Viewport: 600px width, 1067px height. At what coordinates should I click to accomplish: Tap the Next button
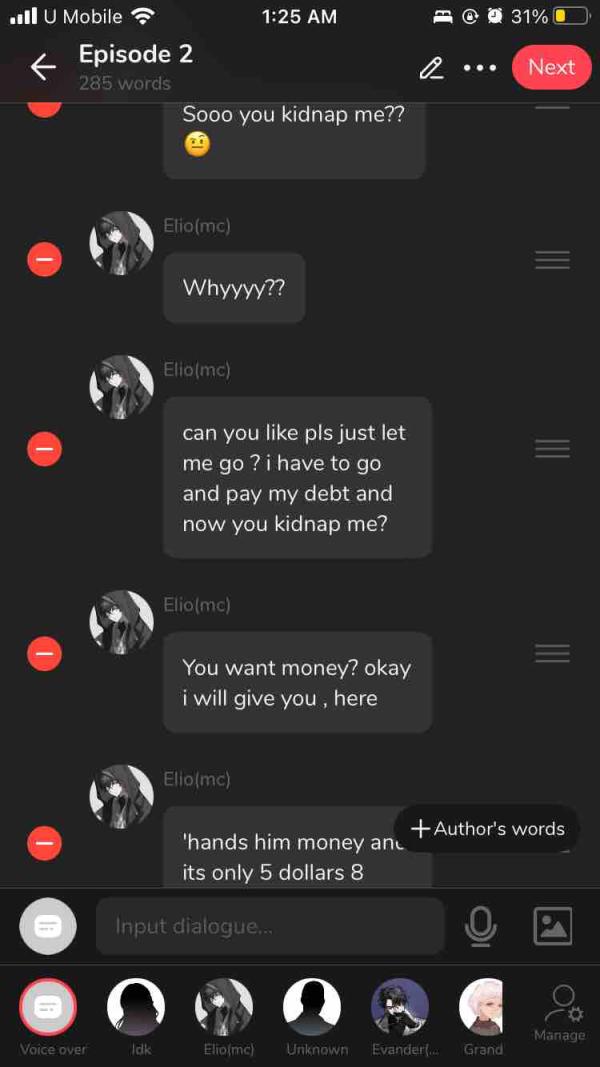(551, 67)
